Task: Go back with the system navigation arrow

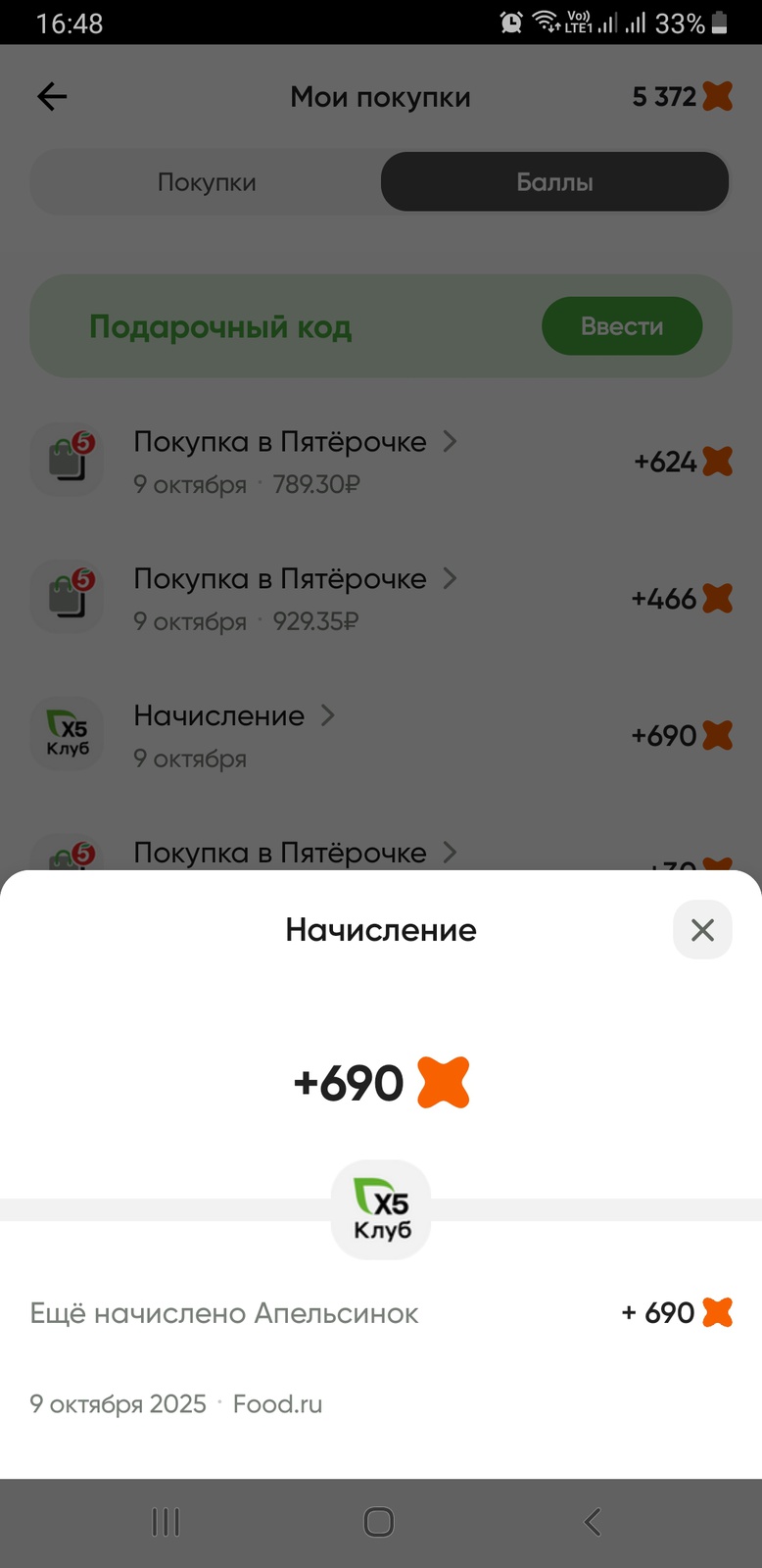Action: [x=592, y=1521]
